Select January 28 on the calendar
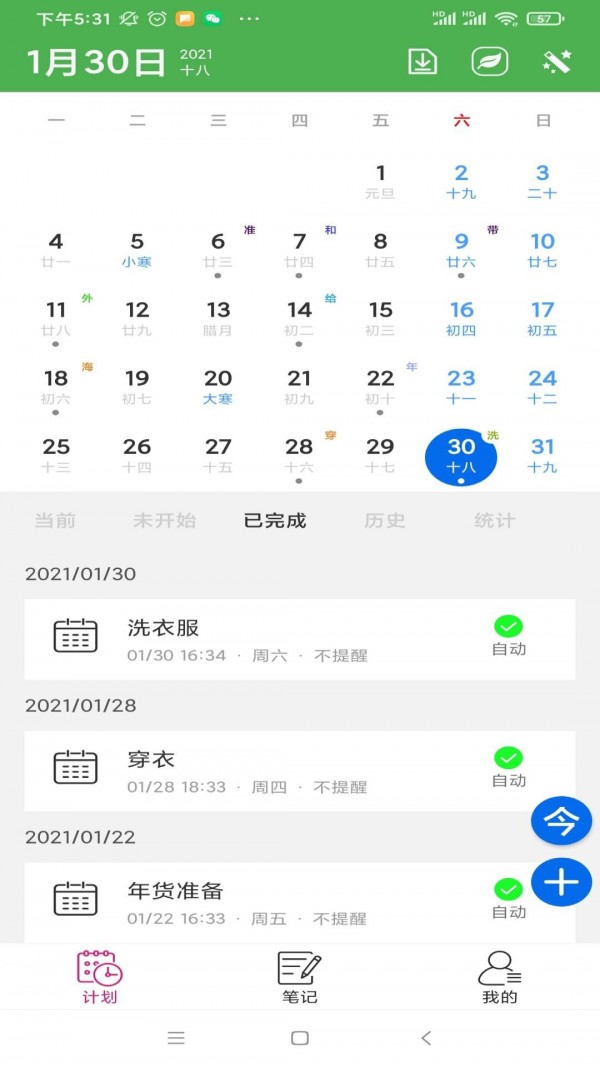 coord(299,455)
